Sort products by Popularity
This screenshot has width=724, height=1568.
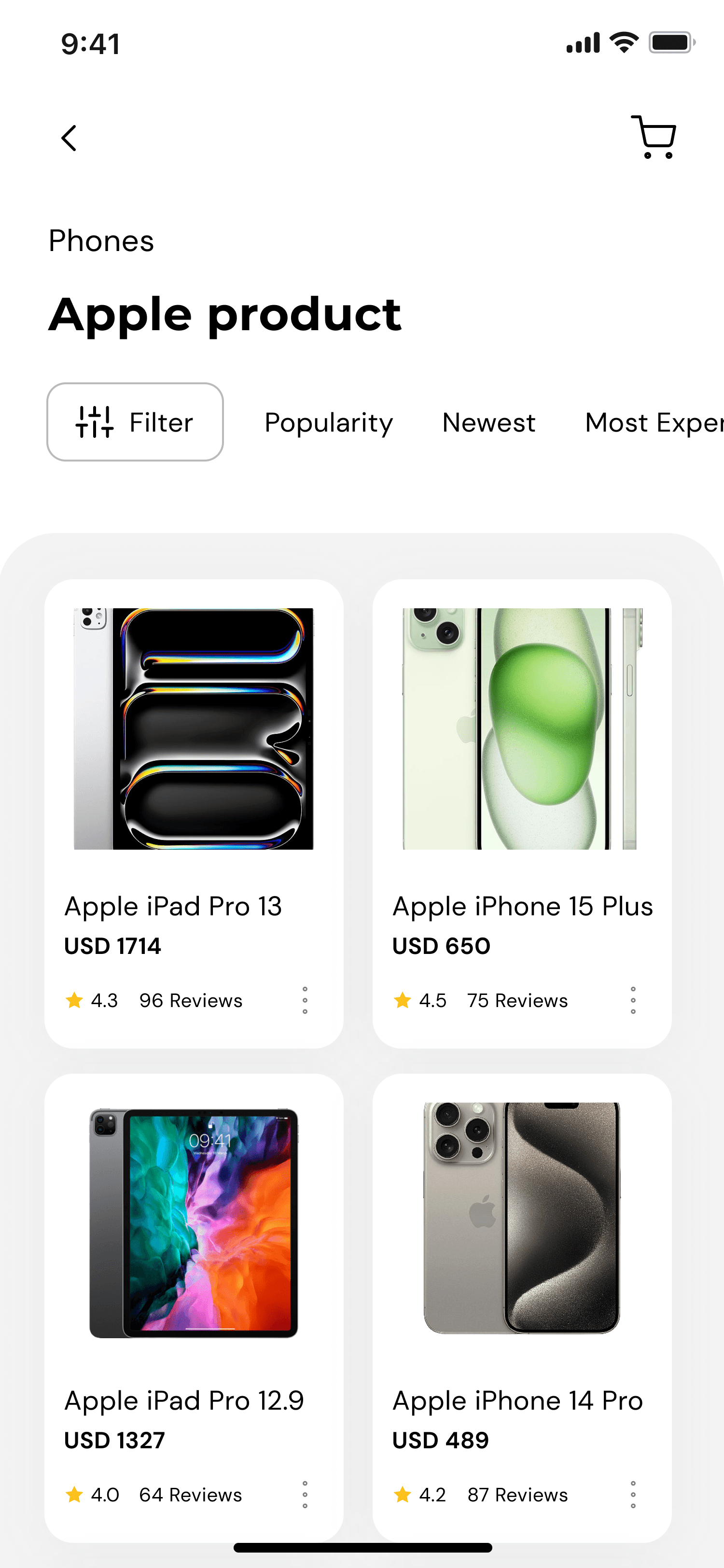[x=329, y=422]
